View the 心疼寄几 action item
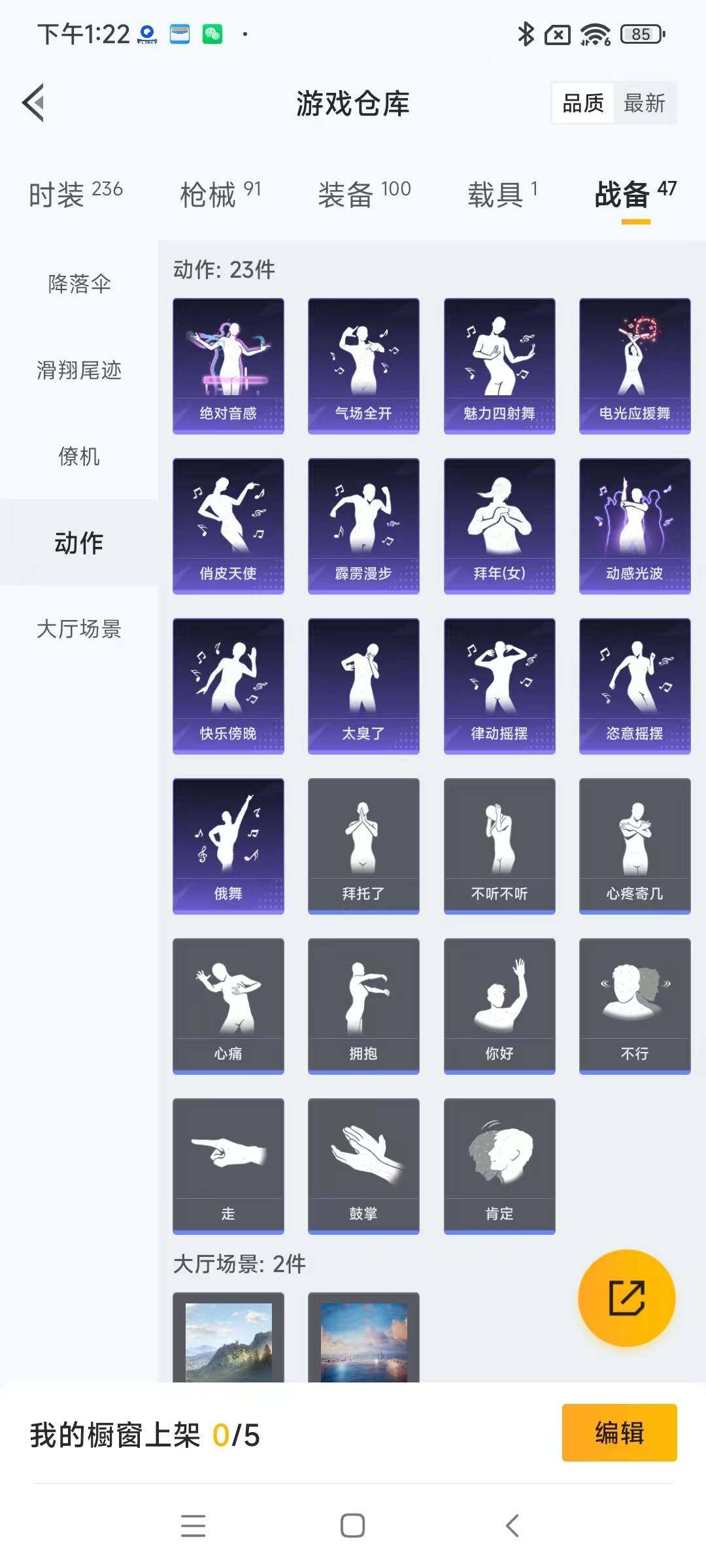This screenshot has height=1568, width=706. coord(634,846)
